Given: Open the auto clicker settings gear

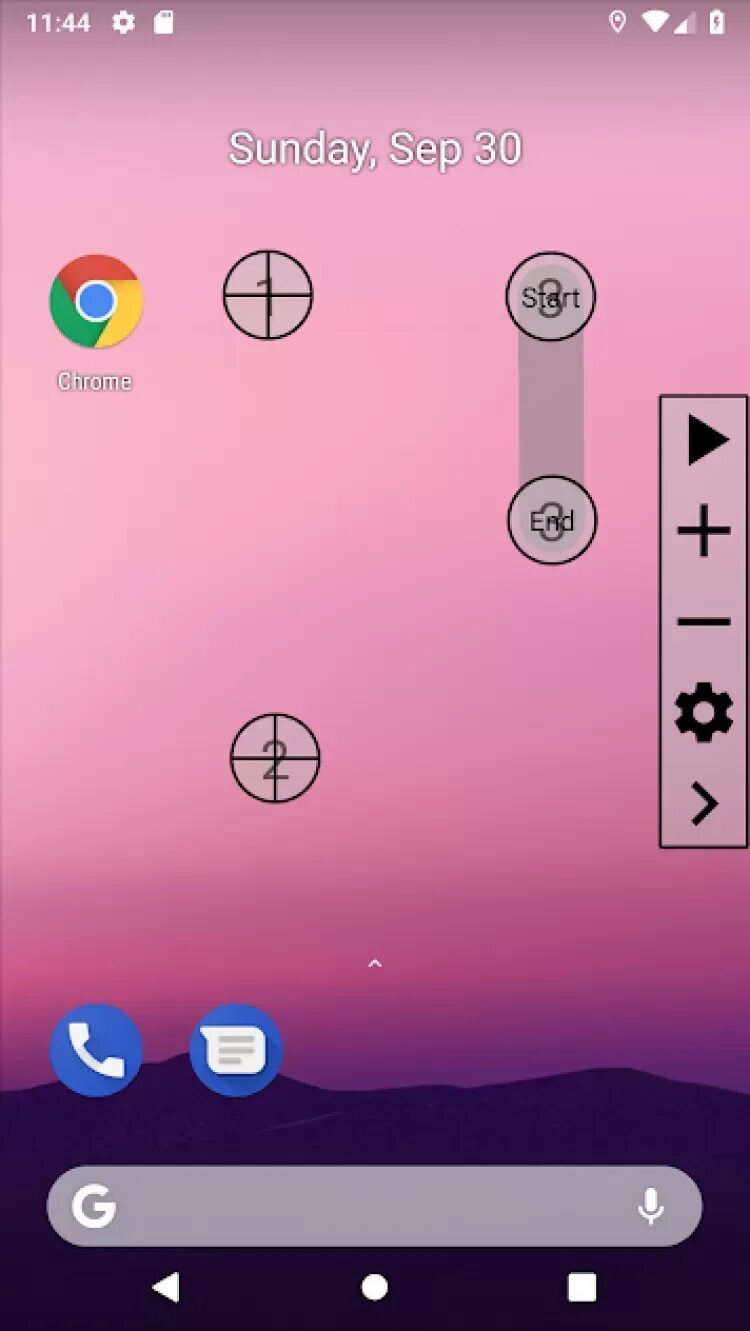Looking at the screenshot, I should coord(704,712).
